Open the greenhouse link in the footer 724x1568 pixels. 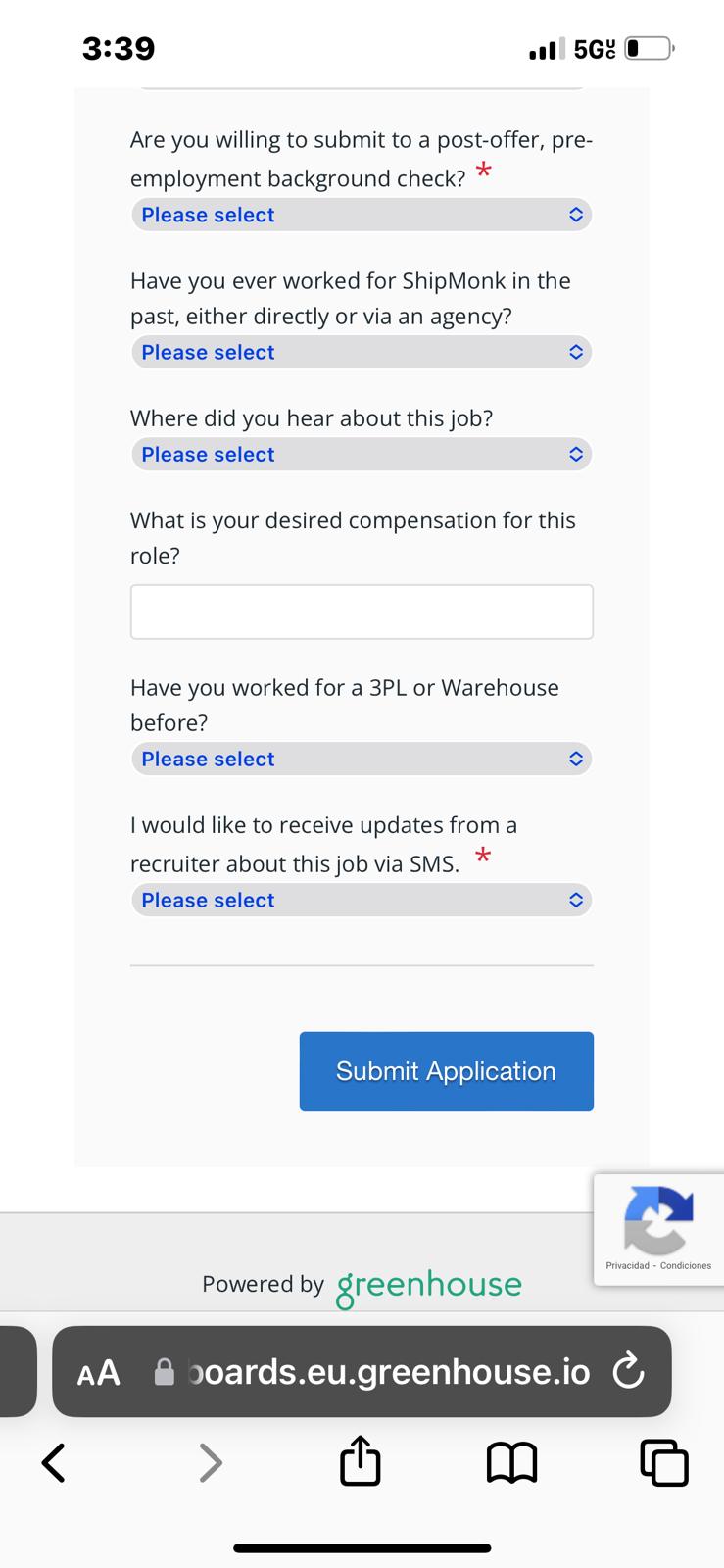(x=429, y=1284)
